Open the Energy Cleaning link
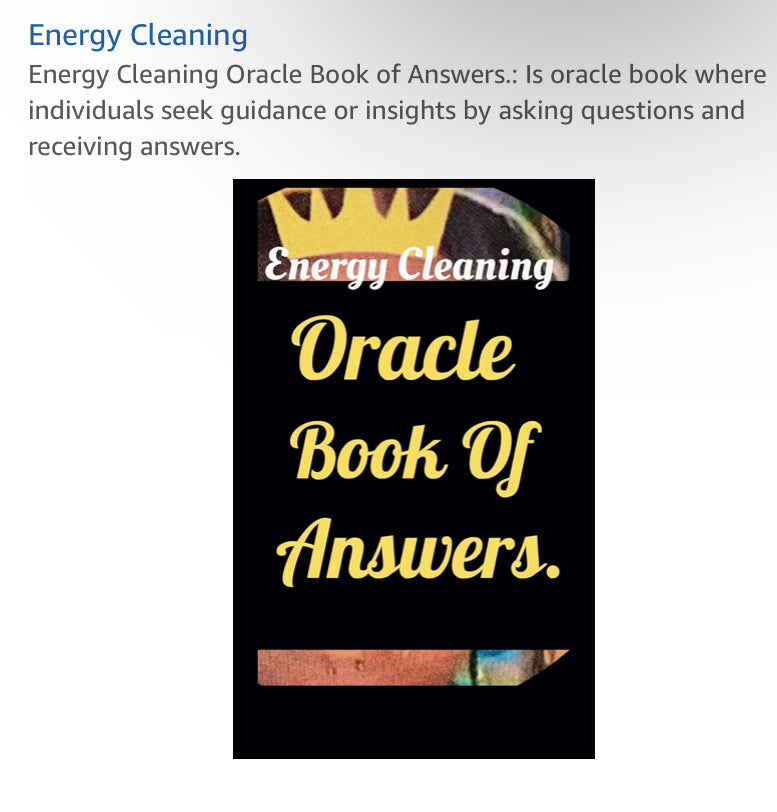The image size is (777, 812). [138, 36]
